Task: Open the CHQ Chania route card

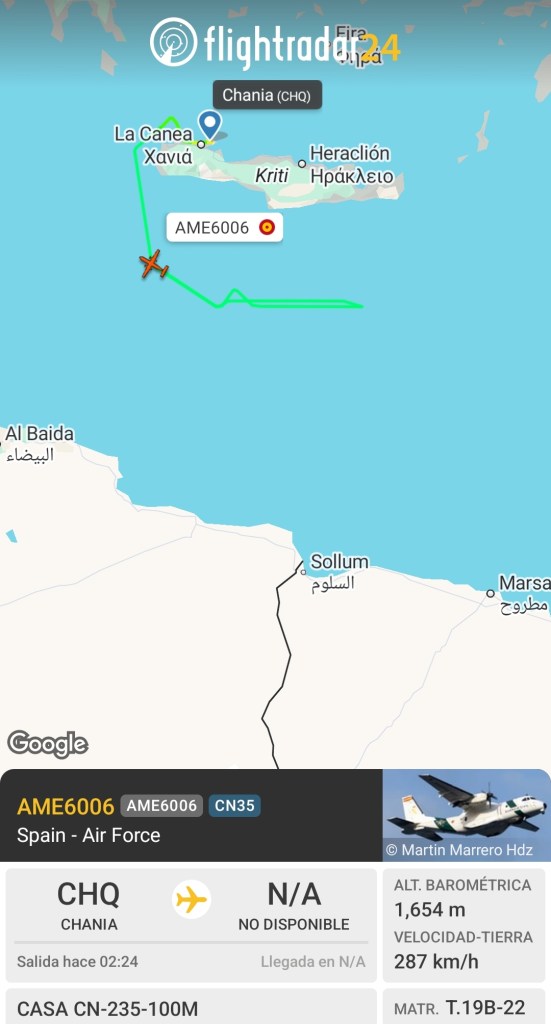Action: click(x=191, y=925)
